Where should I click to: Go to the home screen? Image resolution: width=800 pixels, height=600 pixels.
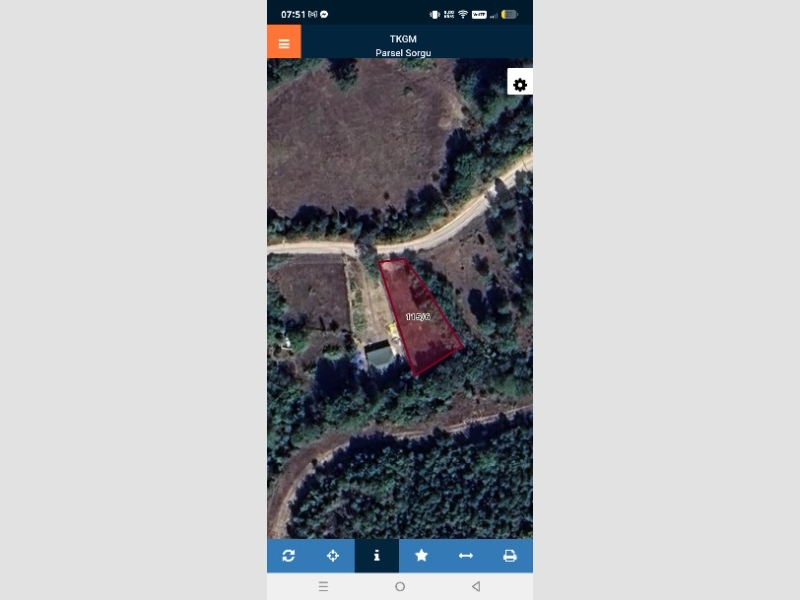coord(400,586)
